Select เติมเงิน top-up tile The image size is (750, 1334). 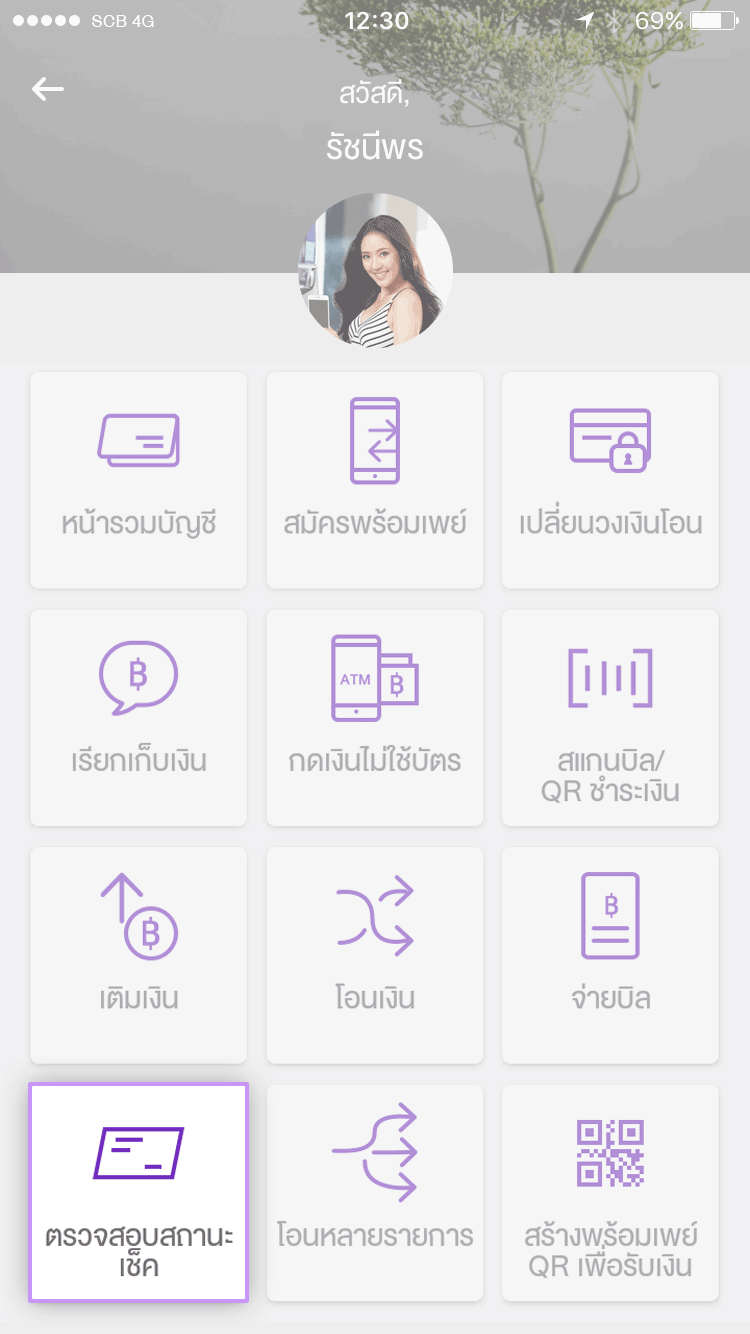(x=138, y=954)
